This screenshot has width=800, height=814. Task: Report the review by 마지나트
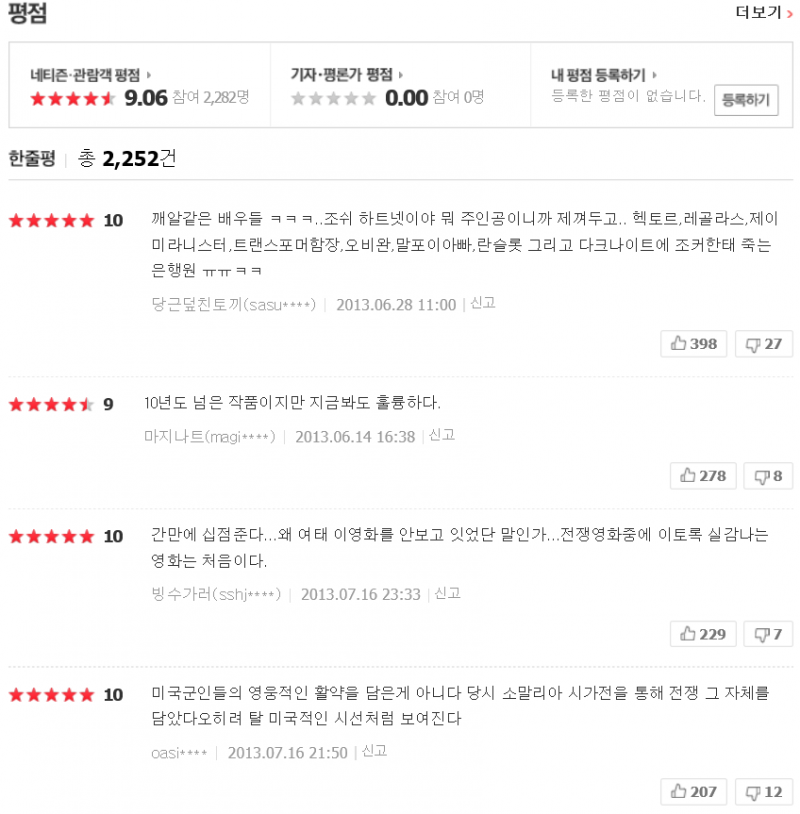coord(442,435)
